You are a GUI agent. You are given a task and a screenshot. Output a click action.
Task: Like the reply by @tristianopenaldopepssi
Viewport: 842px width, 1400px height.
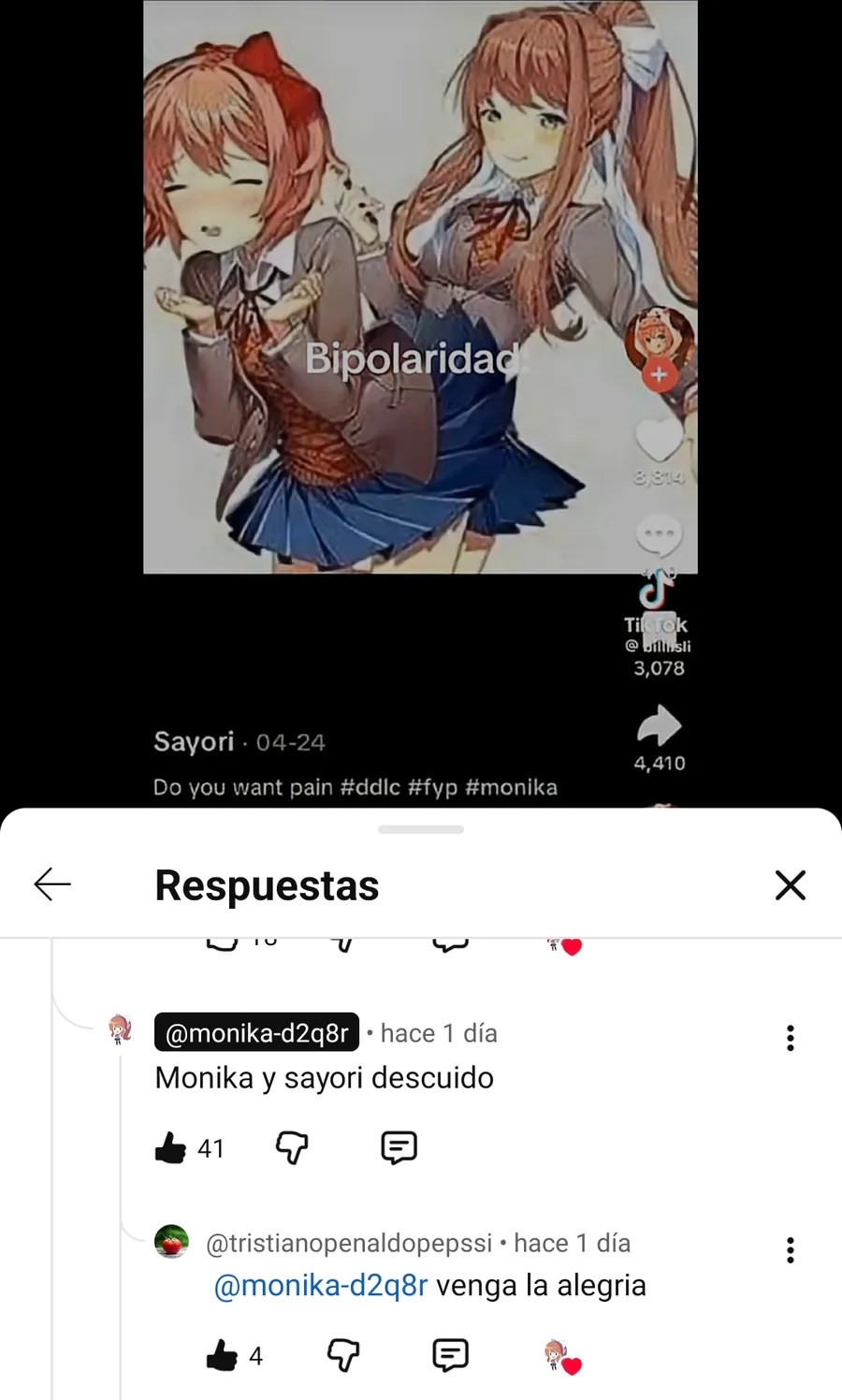[x=222, y=1355]
